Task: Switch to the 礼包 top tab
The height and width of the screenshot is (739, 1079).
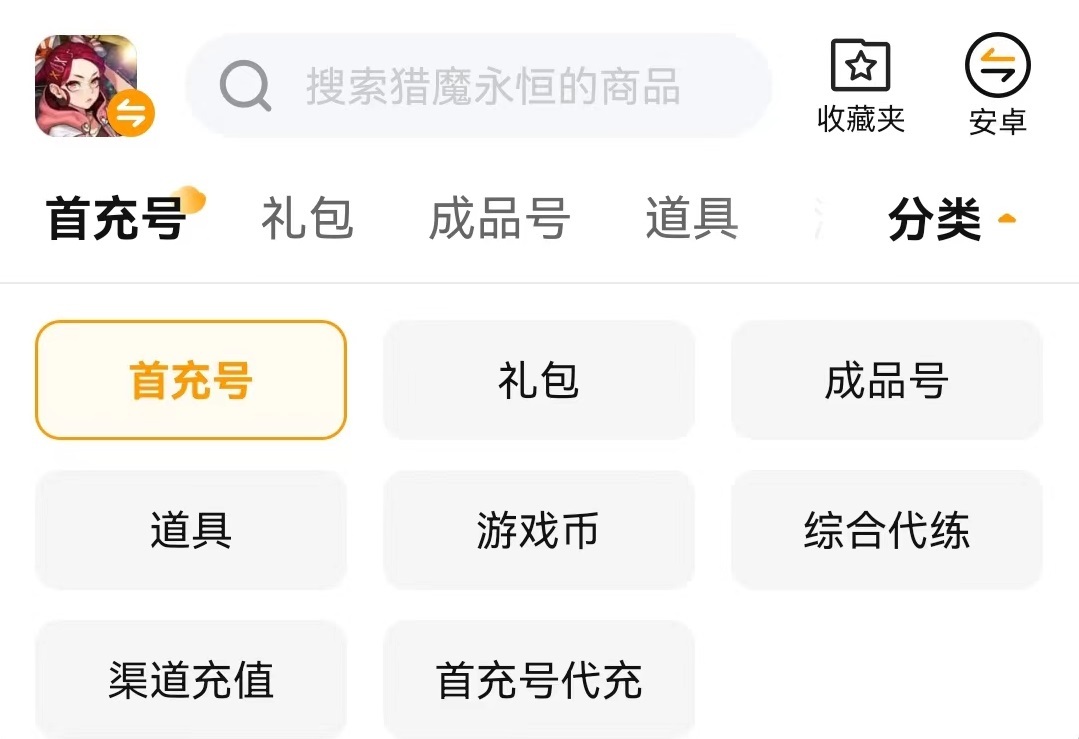Action: pos(307,218)
